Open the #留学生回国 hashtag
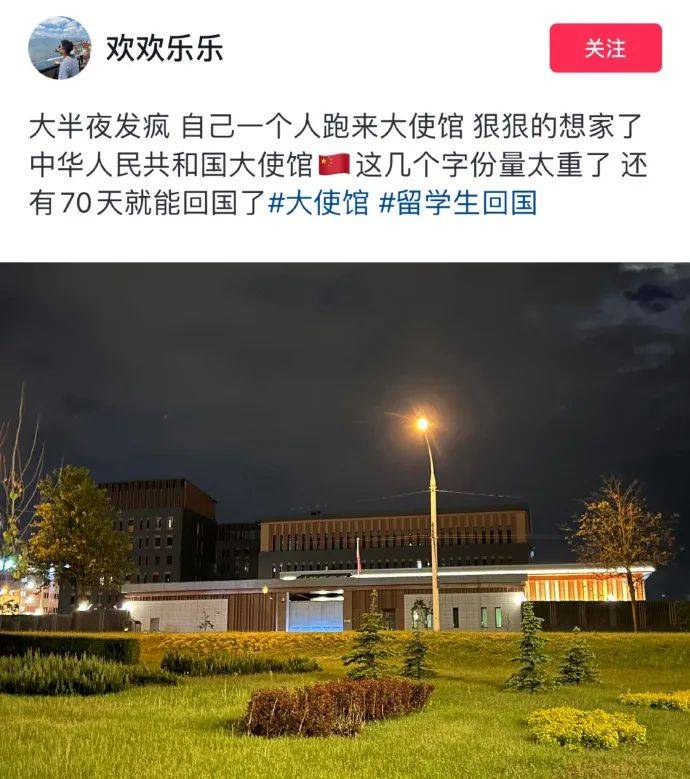Image resolution: width=690 pixels, height=779 pixels. point(458,203)
